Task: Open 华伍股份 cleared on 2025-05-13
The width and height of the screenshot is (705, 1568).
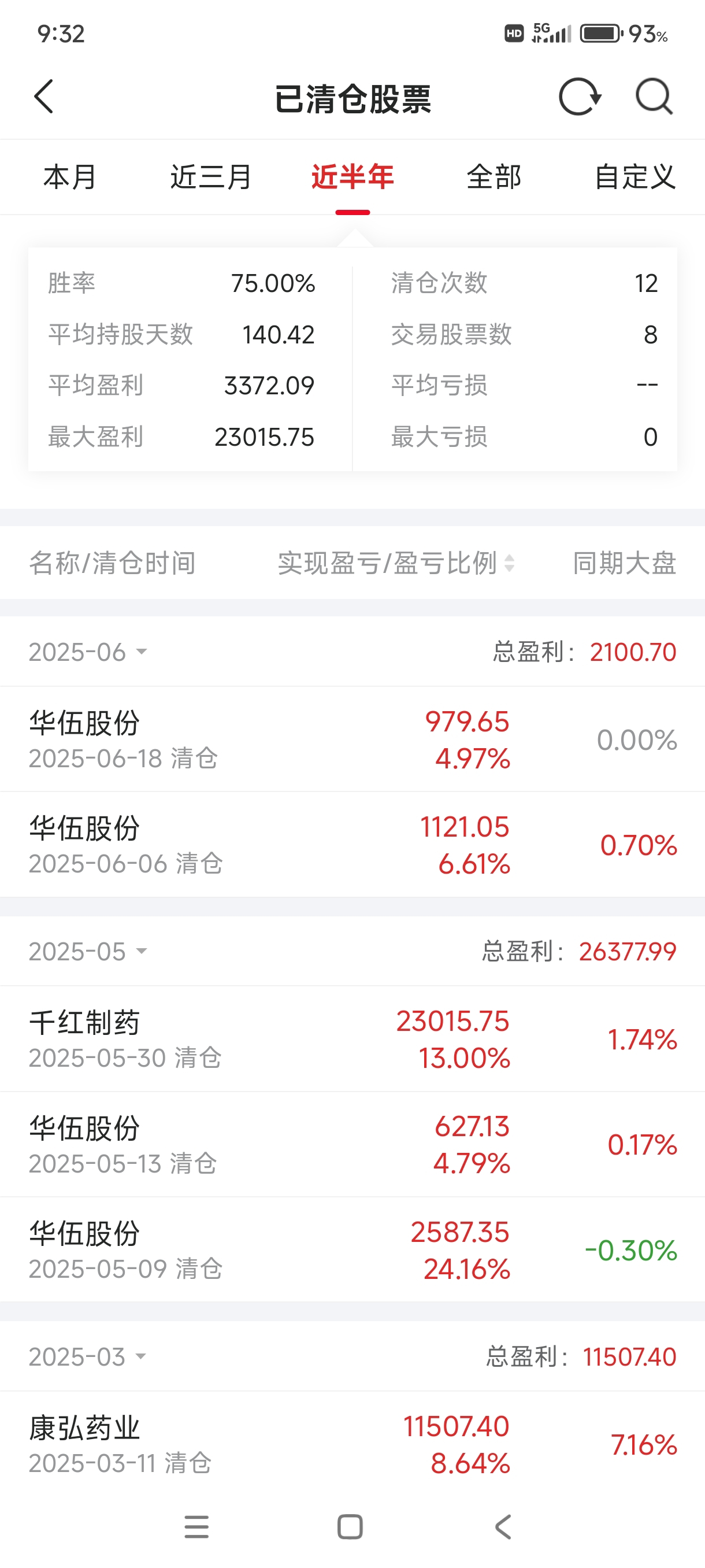Action: coord(352,1144)
